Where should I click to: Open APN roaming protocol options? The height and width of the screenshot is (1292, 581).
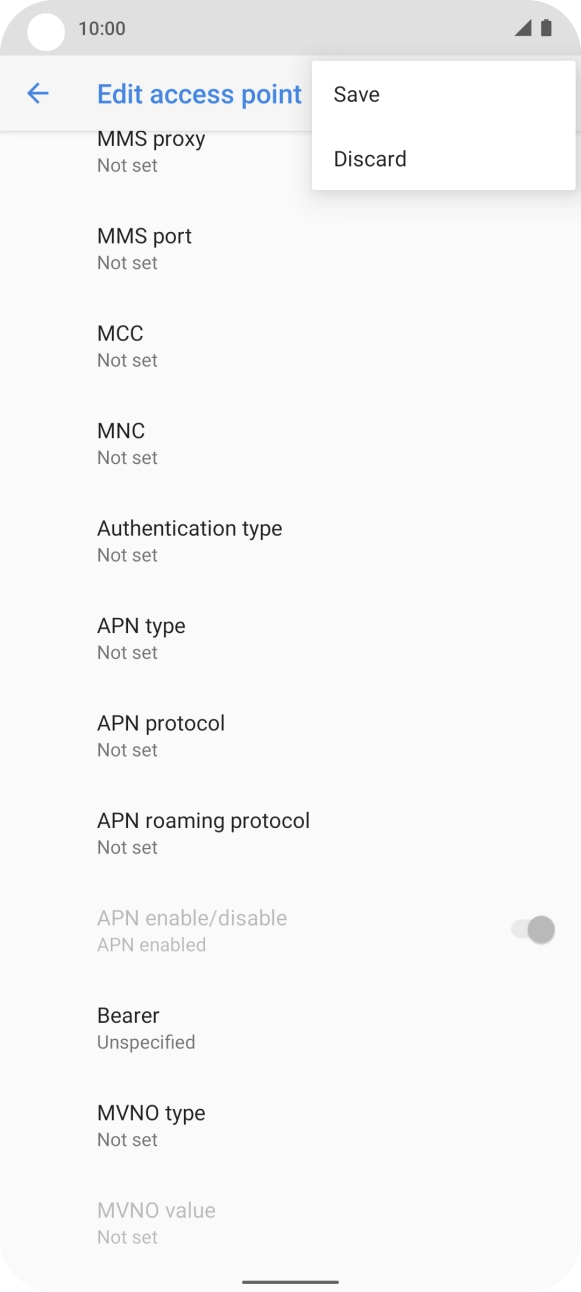[x=290, y=834]
